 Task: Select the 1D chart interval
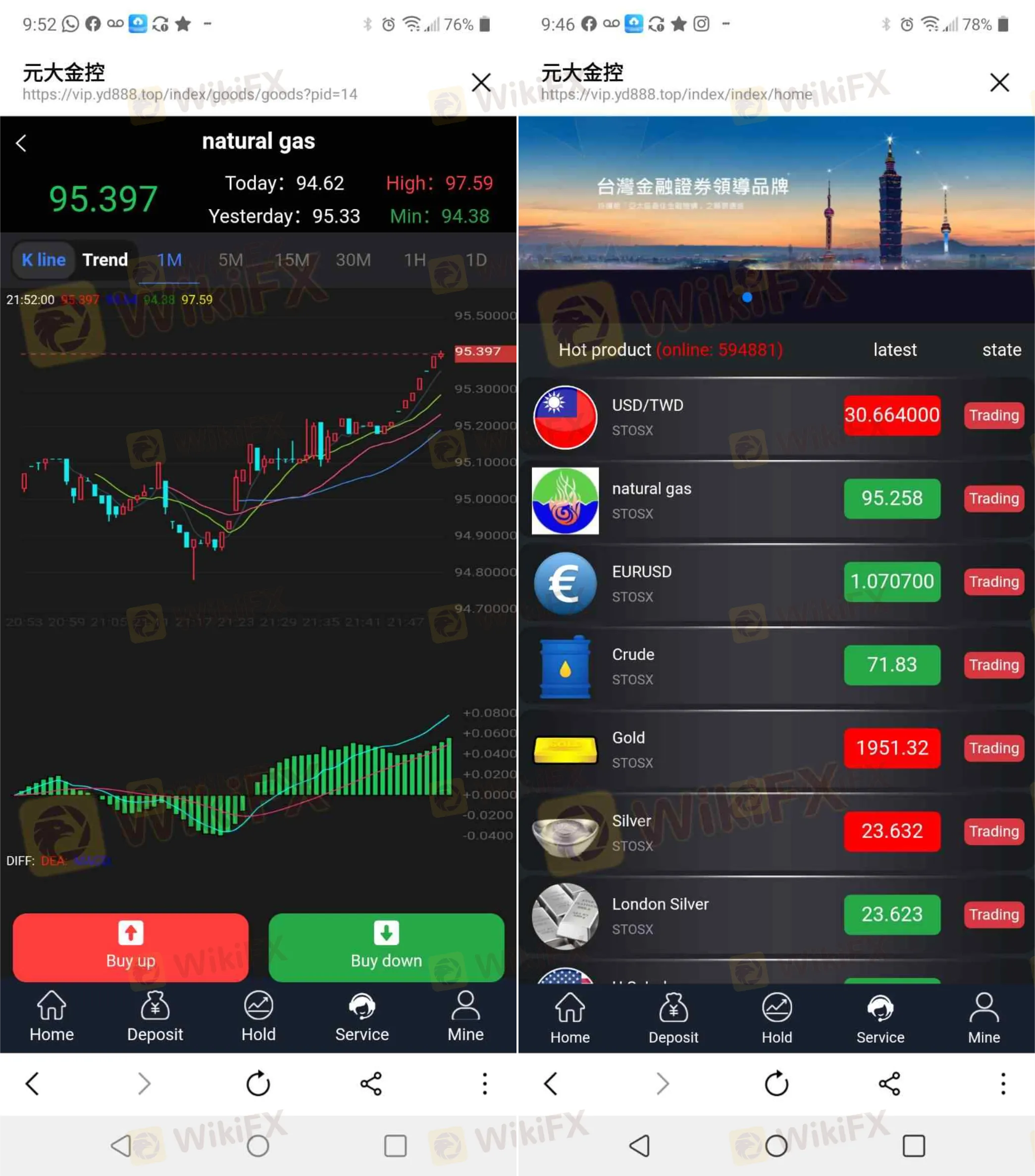click(x=476, y=260)
